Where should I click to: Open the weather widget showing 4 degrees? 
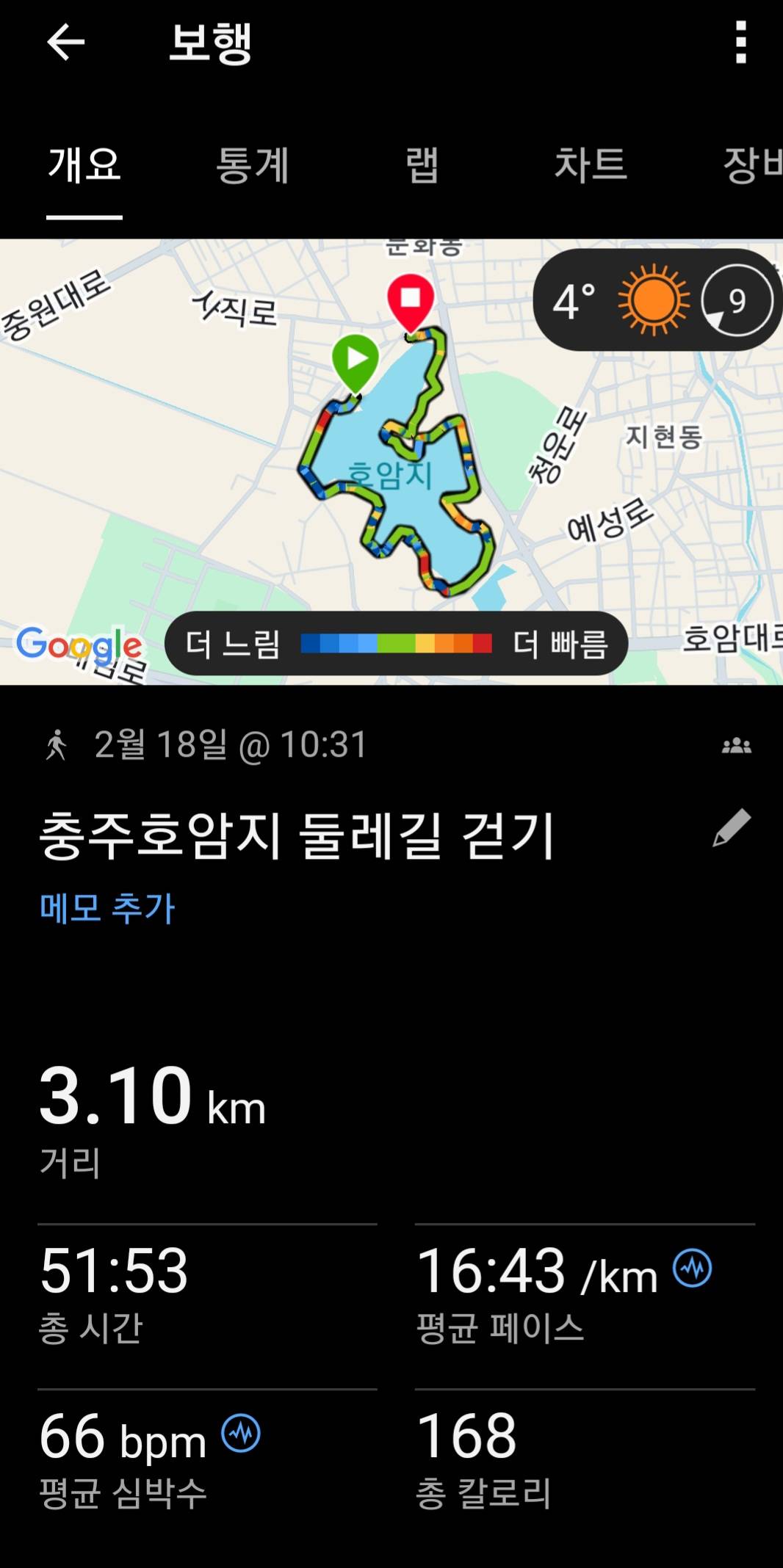(x=571, y=301)
